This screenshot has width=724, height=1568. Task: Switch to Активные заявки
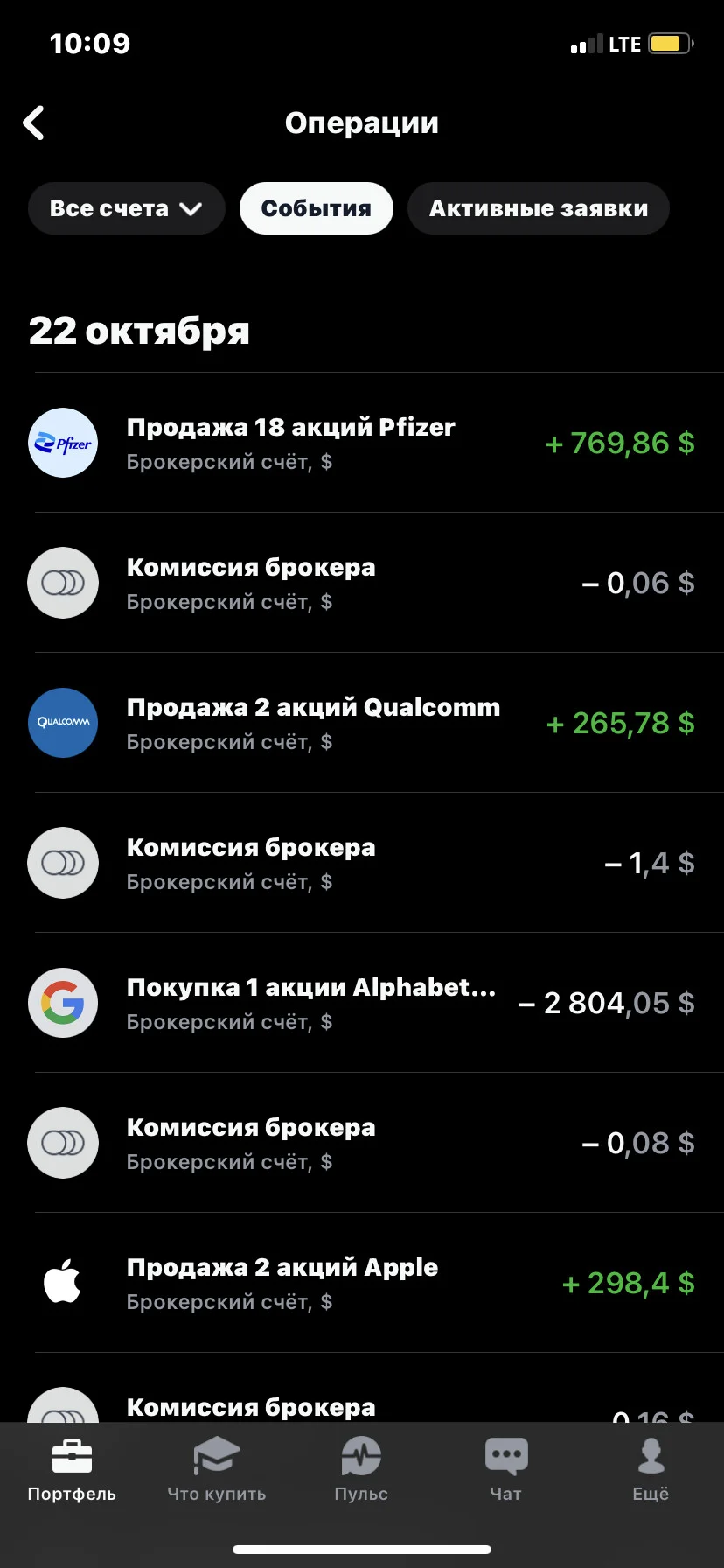click(539, 208)
